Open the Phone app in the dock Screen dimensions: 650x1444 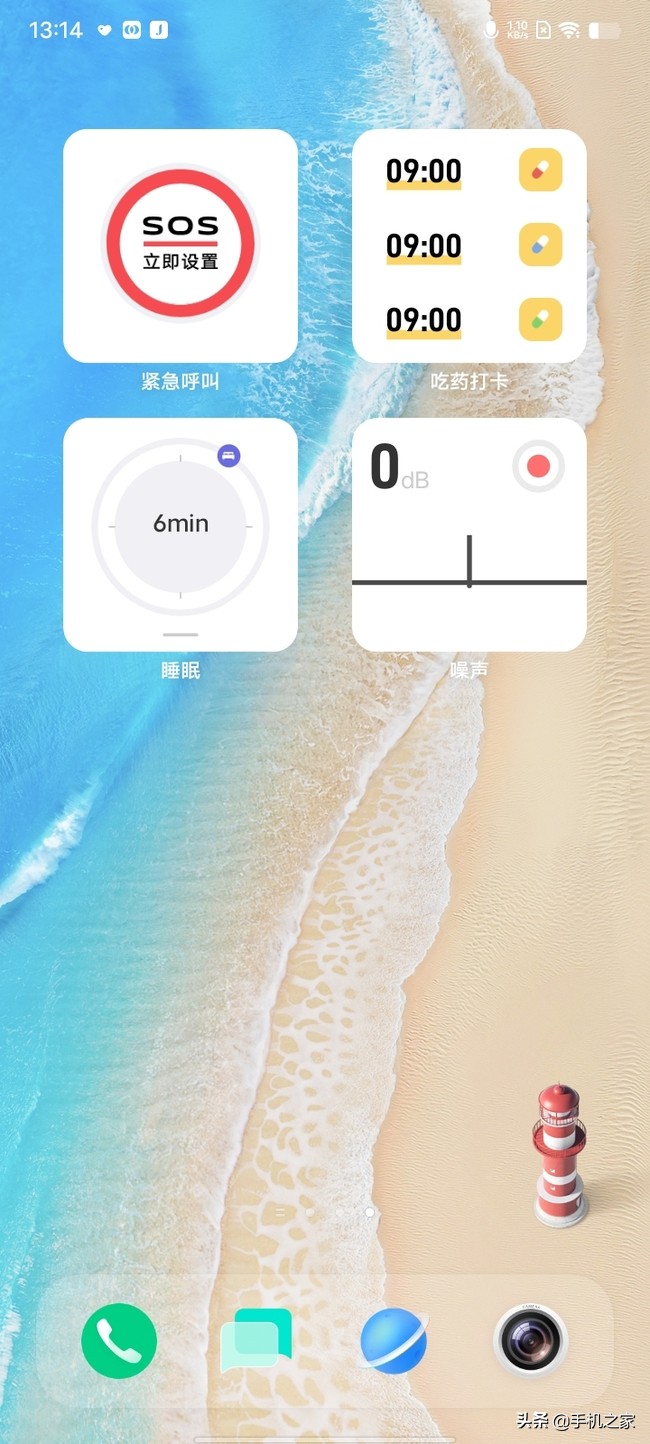119,1342
